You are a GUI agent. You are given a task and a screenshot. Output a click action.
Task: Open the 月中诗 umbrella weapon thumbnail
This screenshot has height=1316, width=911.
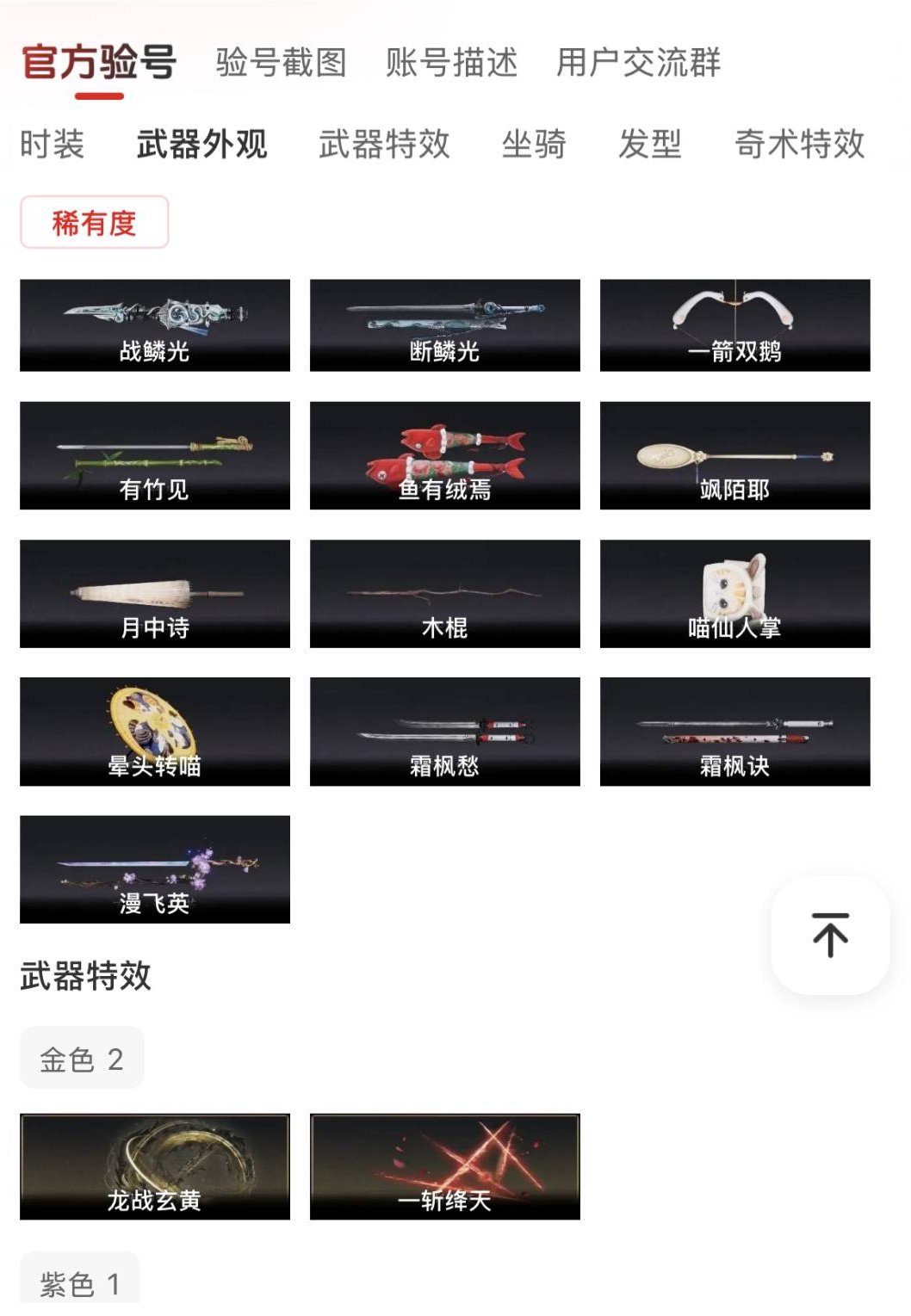tap(155, 594)
